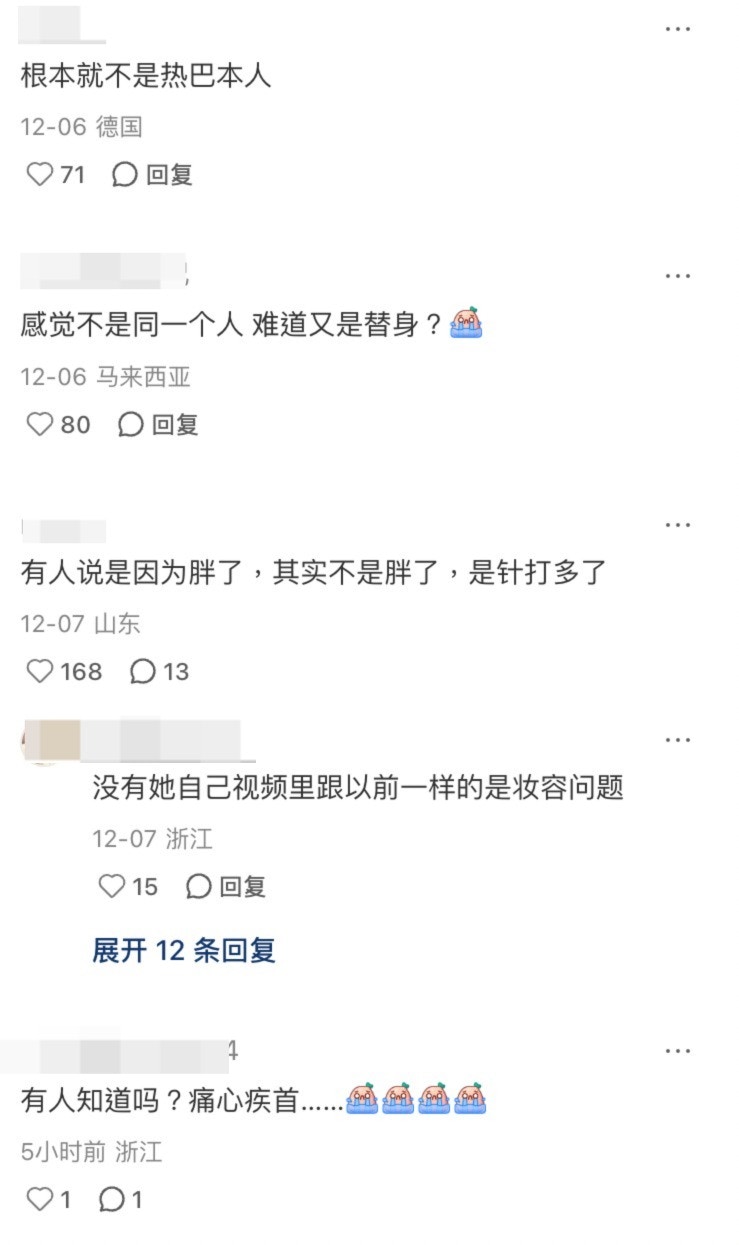Open more options on the 痛心疾首 comment

point(678,1051)
